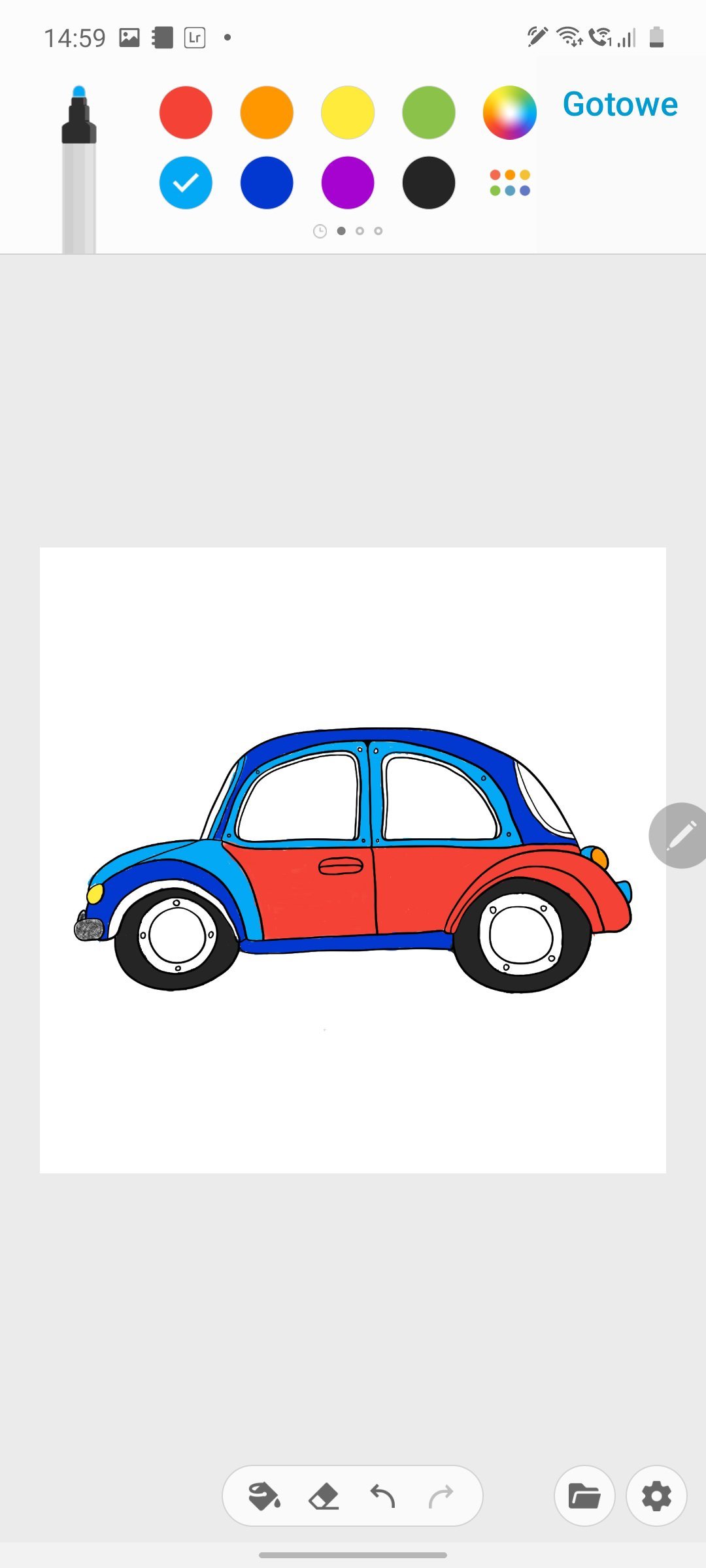706x1568 pixels.
Task: Show recent colors via clock icon
Action: 320,231
